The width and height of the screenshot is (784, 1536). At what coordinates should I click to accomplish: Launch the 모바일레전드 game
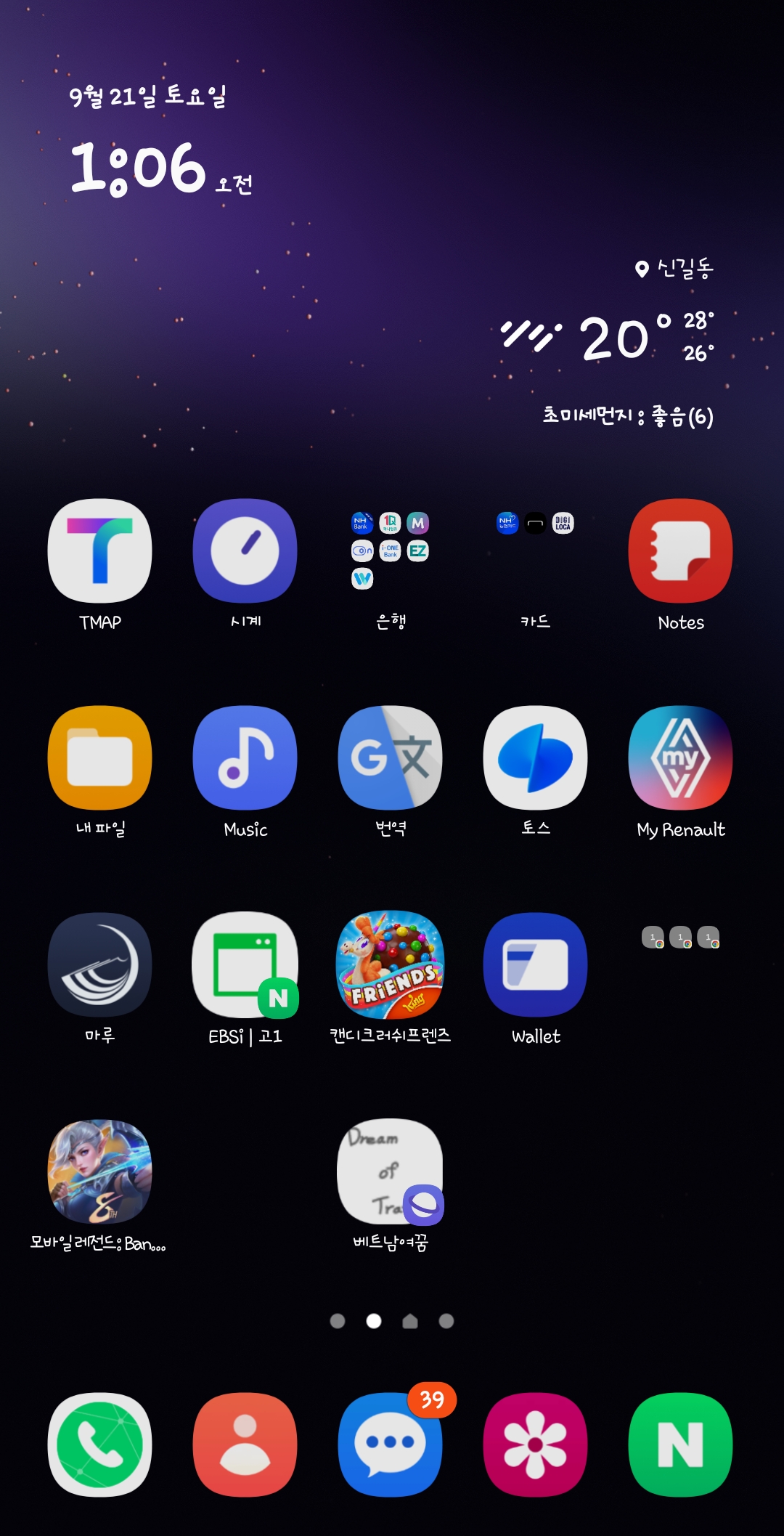coord(99,1172)
